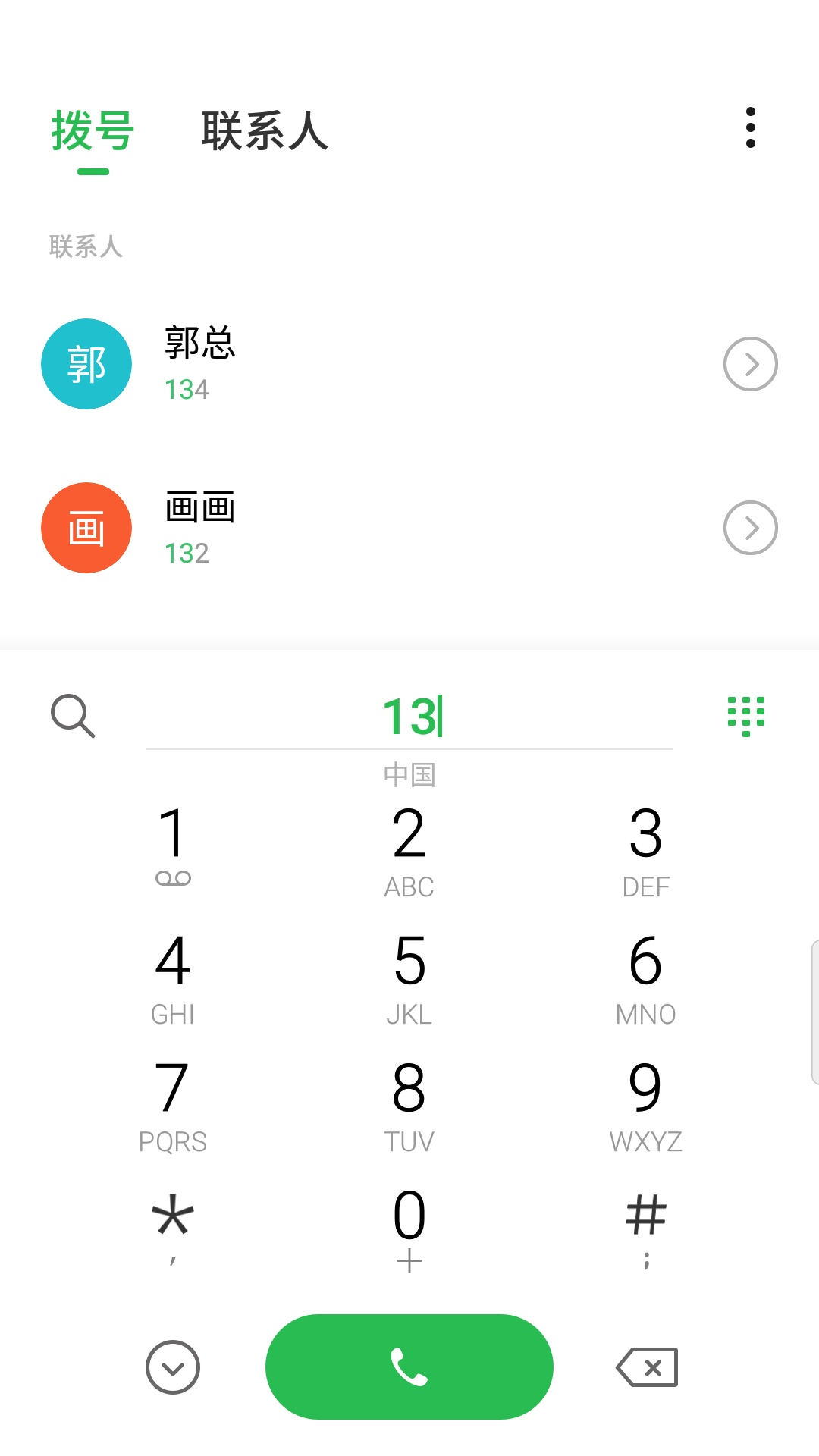Focus the dialed number field
The width and height of the screenshot is (819, 1456).
[x=409, y=717]
